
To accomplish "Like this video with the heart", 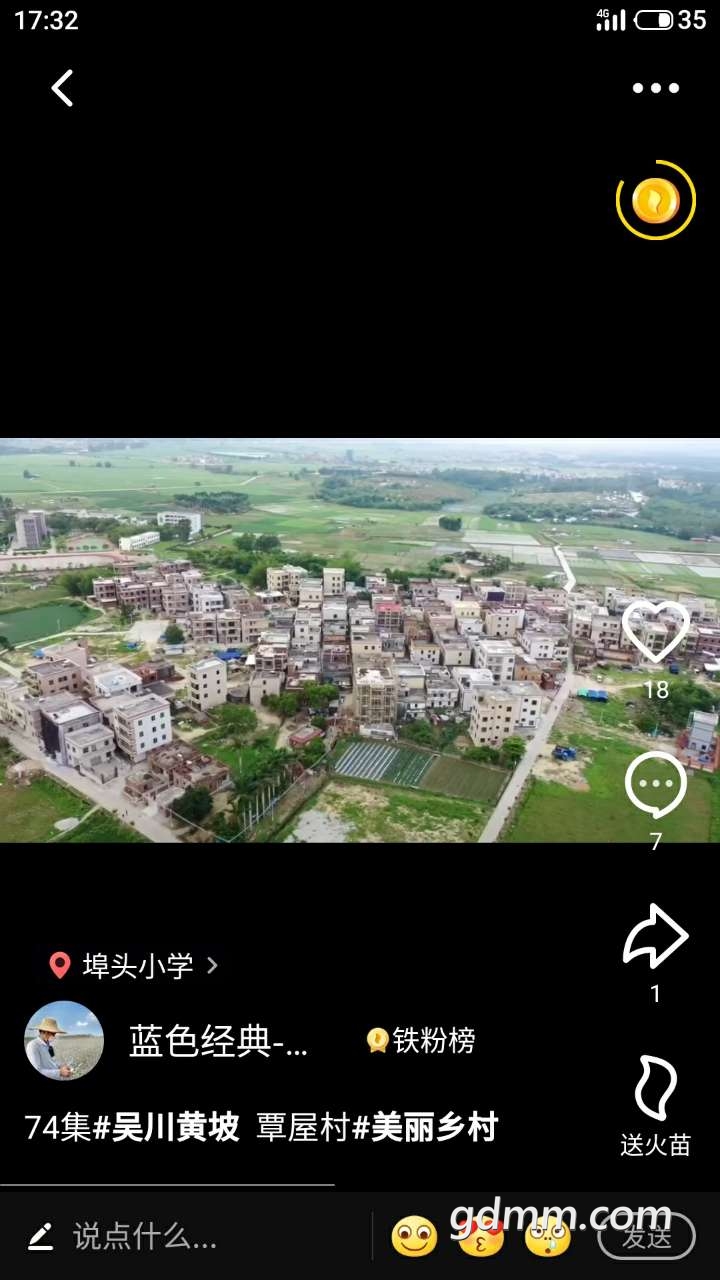I will [x=655, y=633].
